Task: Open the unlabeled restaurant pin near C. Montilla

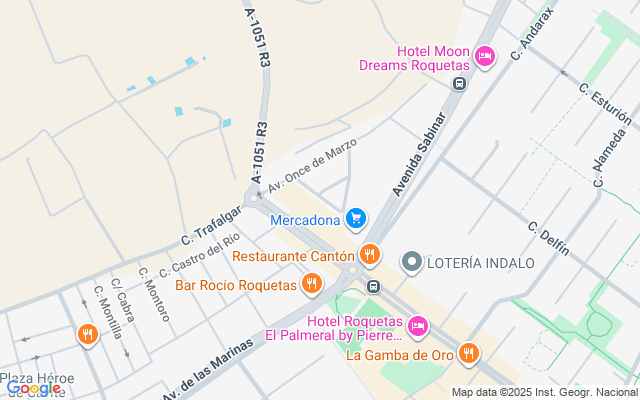Action: point(88,335)
